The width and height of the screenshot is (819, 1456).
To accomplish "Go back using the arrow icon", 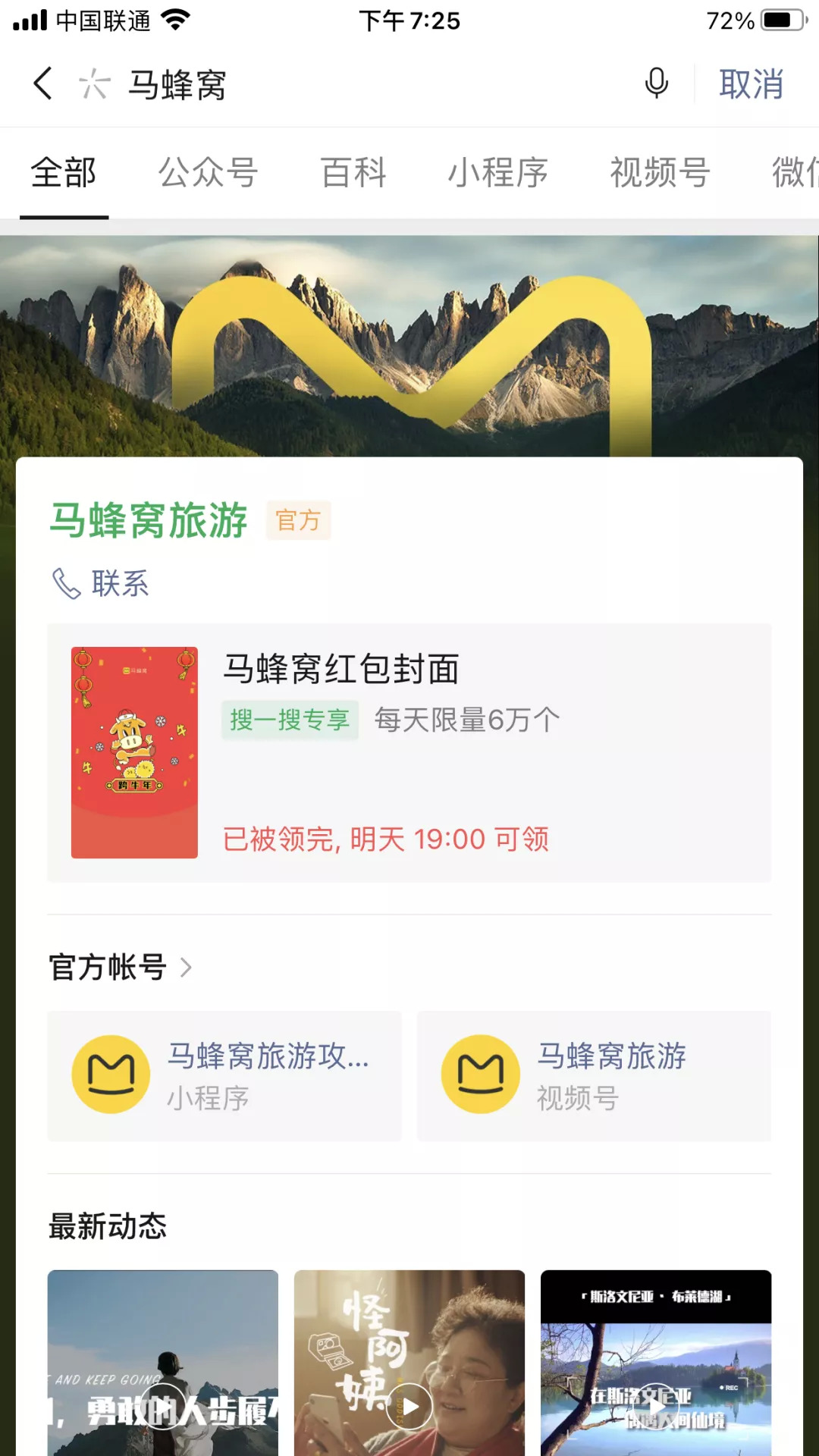I will (x=43, y=83).
